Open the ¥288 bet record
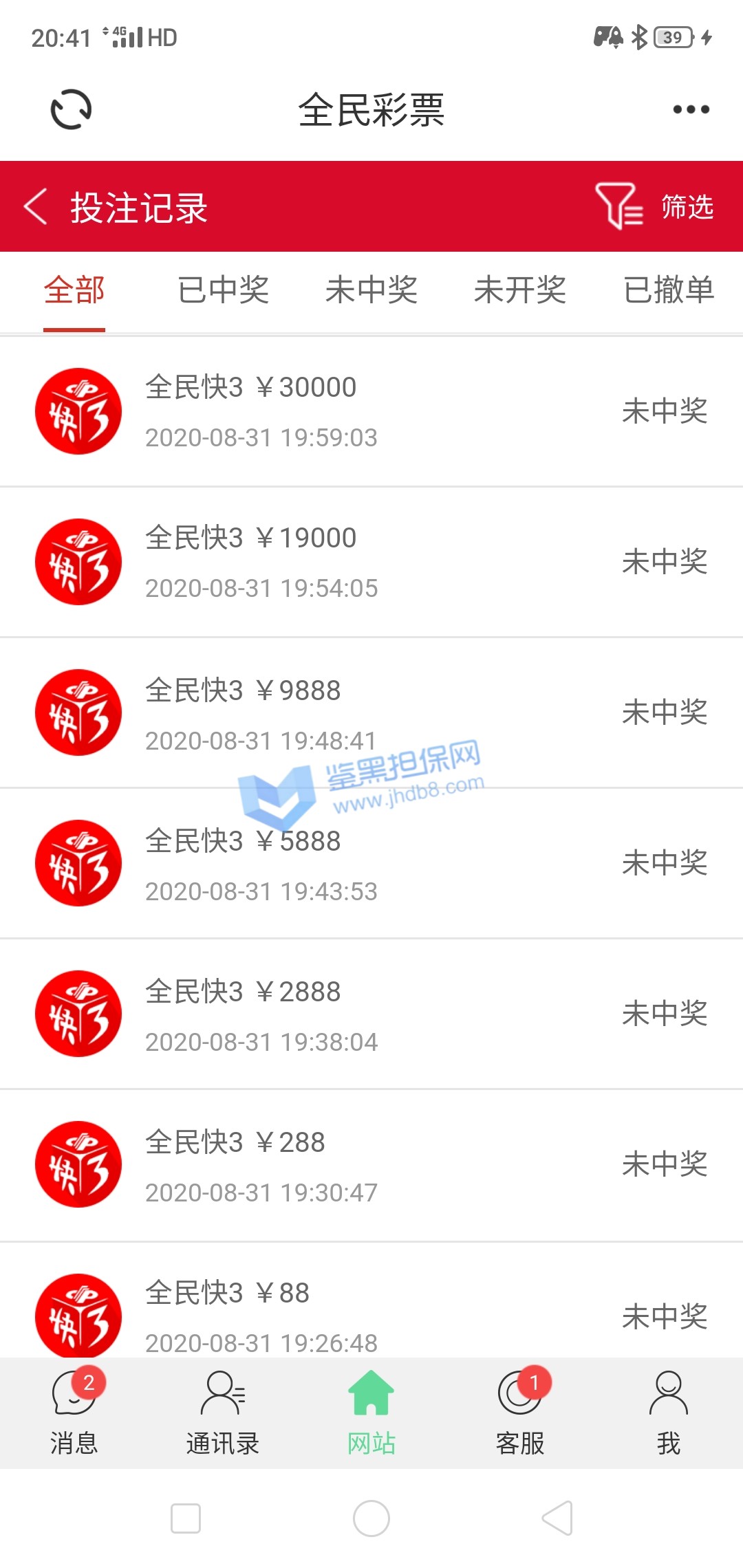The width and height of the screenshot is (743, 1568). coord(371,1164)
